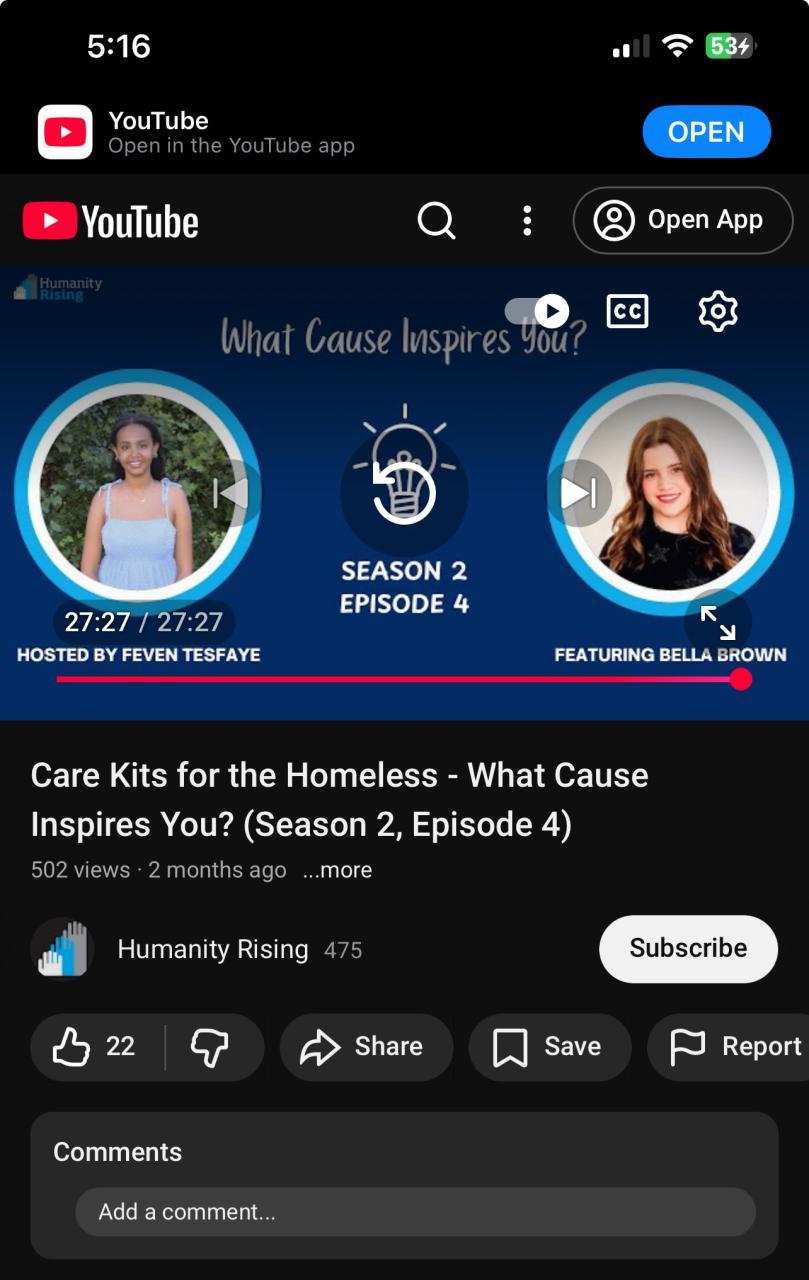The image size is (809, 1280).
Task: Enter fullscreen mode
Action: [717, 622]
